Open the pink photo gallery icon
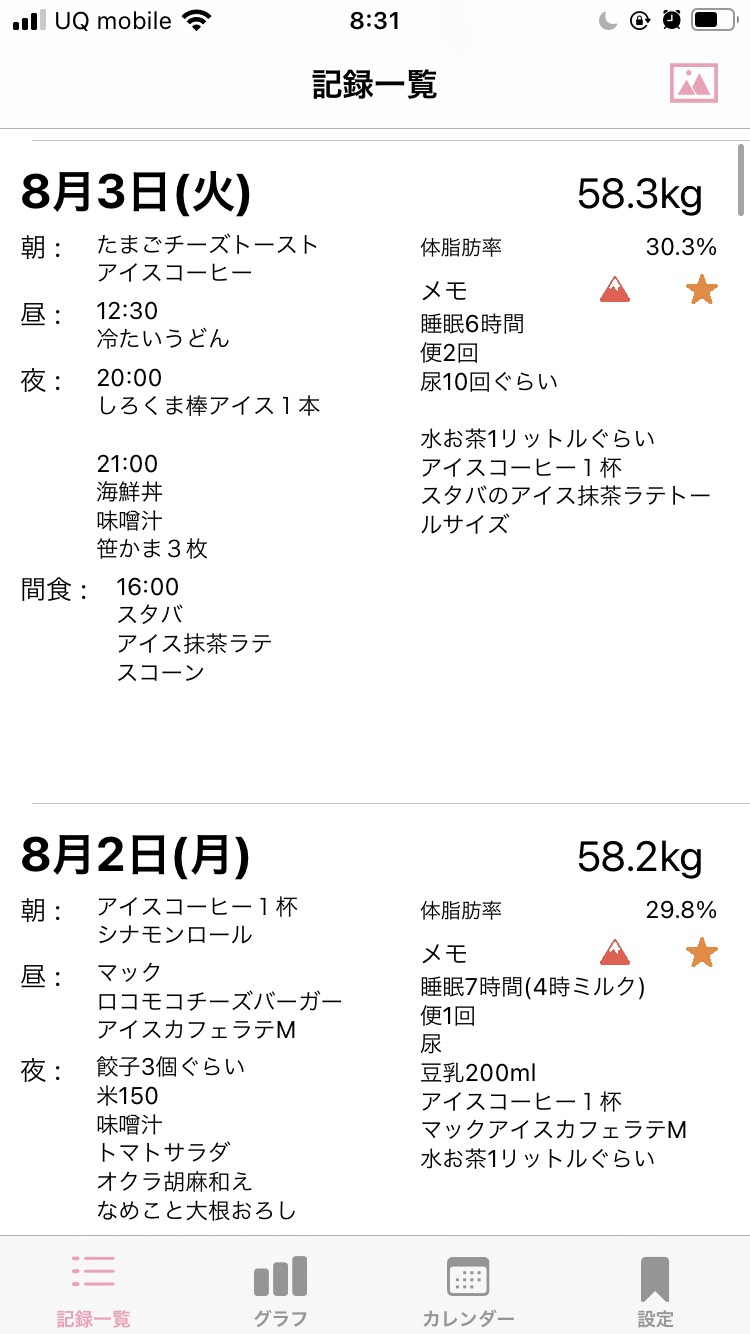This screenshot has width=750, height=1334. click(694, 83)
